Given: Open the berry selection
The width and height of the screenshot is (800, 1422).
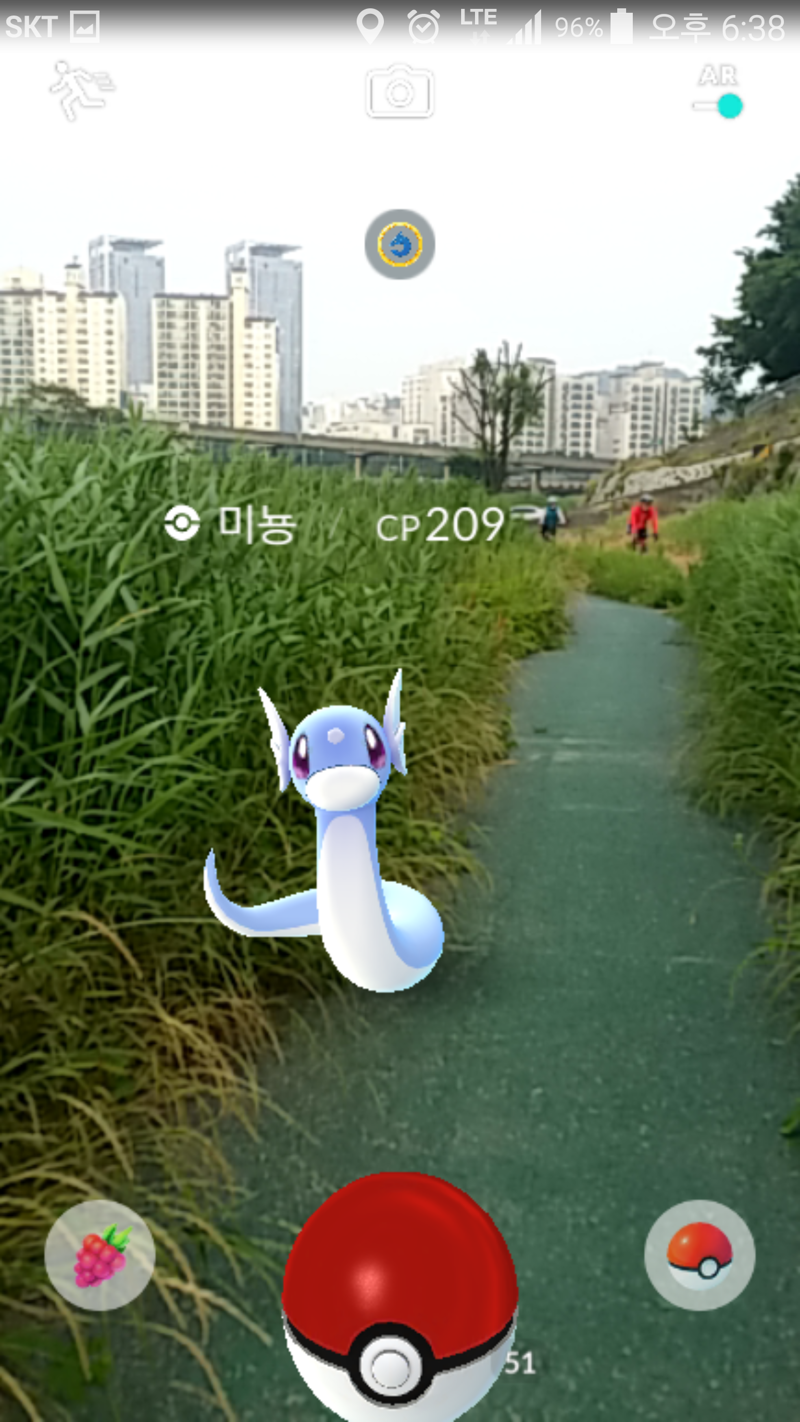Looking at the screenshot, I should pos(100,1255).
